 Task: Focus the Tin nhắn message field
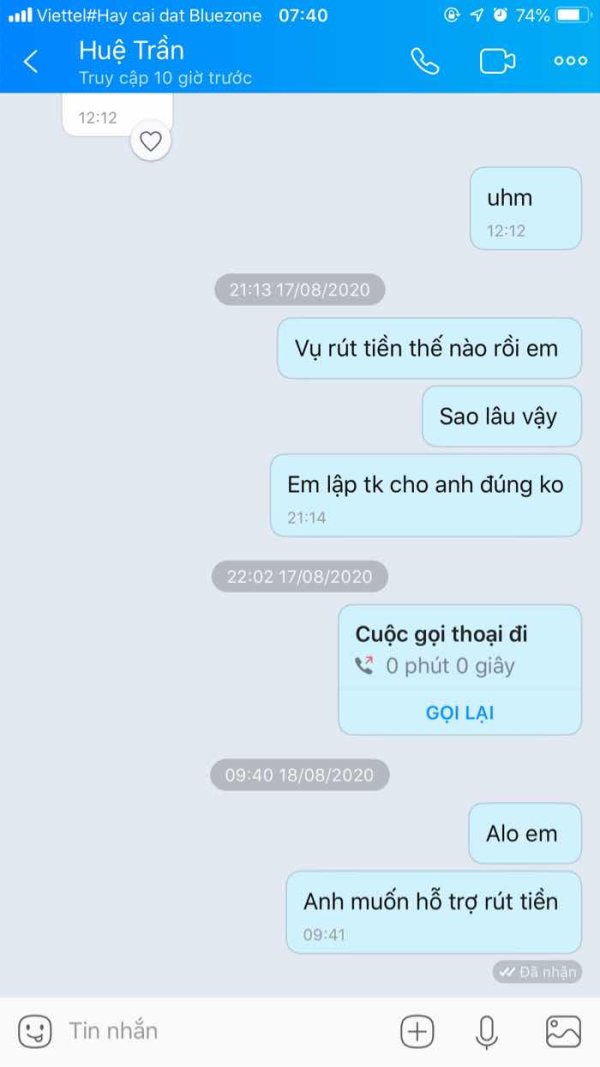point(224,1031)
